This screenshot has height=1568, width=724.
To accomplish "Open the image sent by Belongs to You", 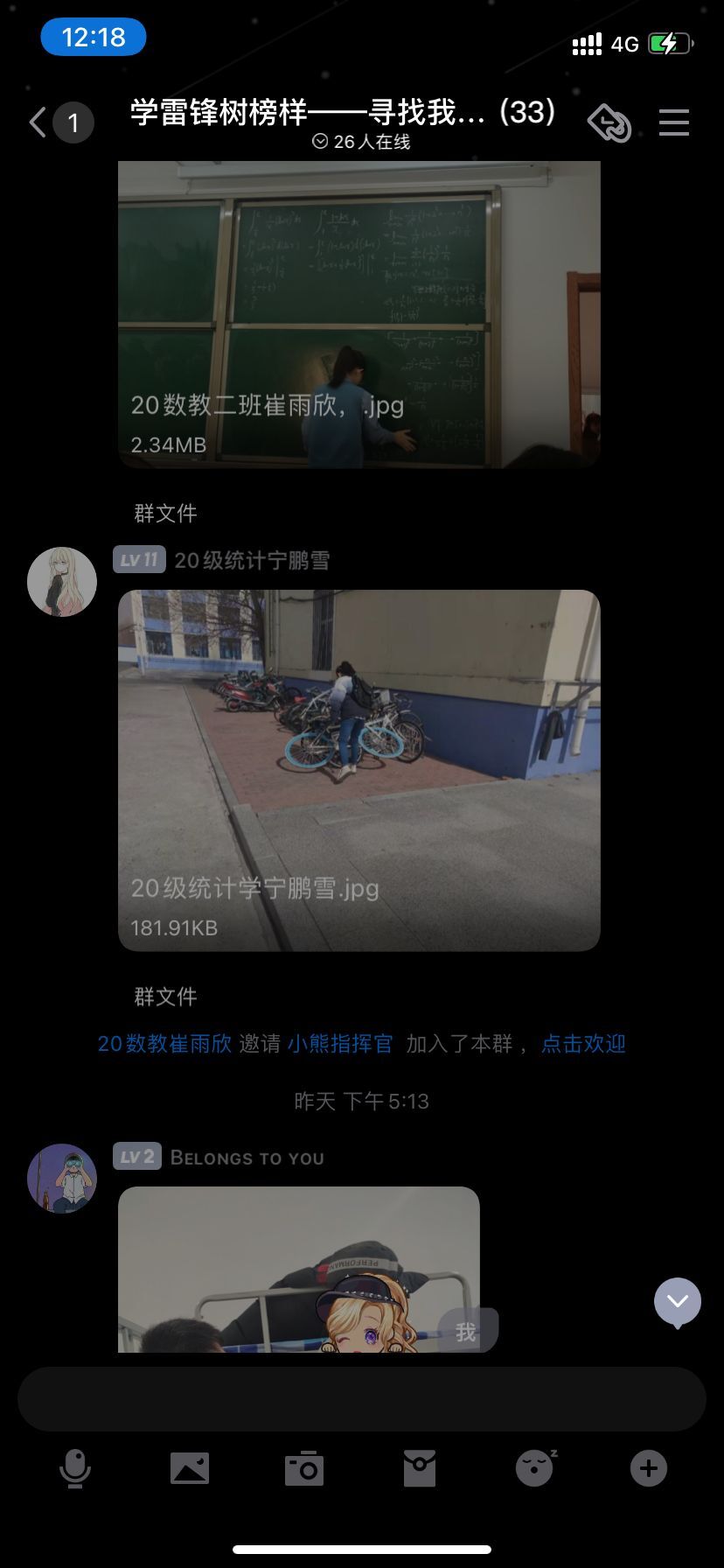I will tap(299, 1270).
